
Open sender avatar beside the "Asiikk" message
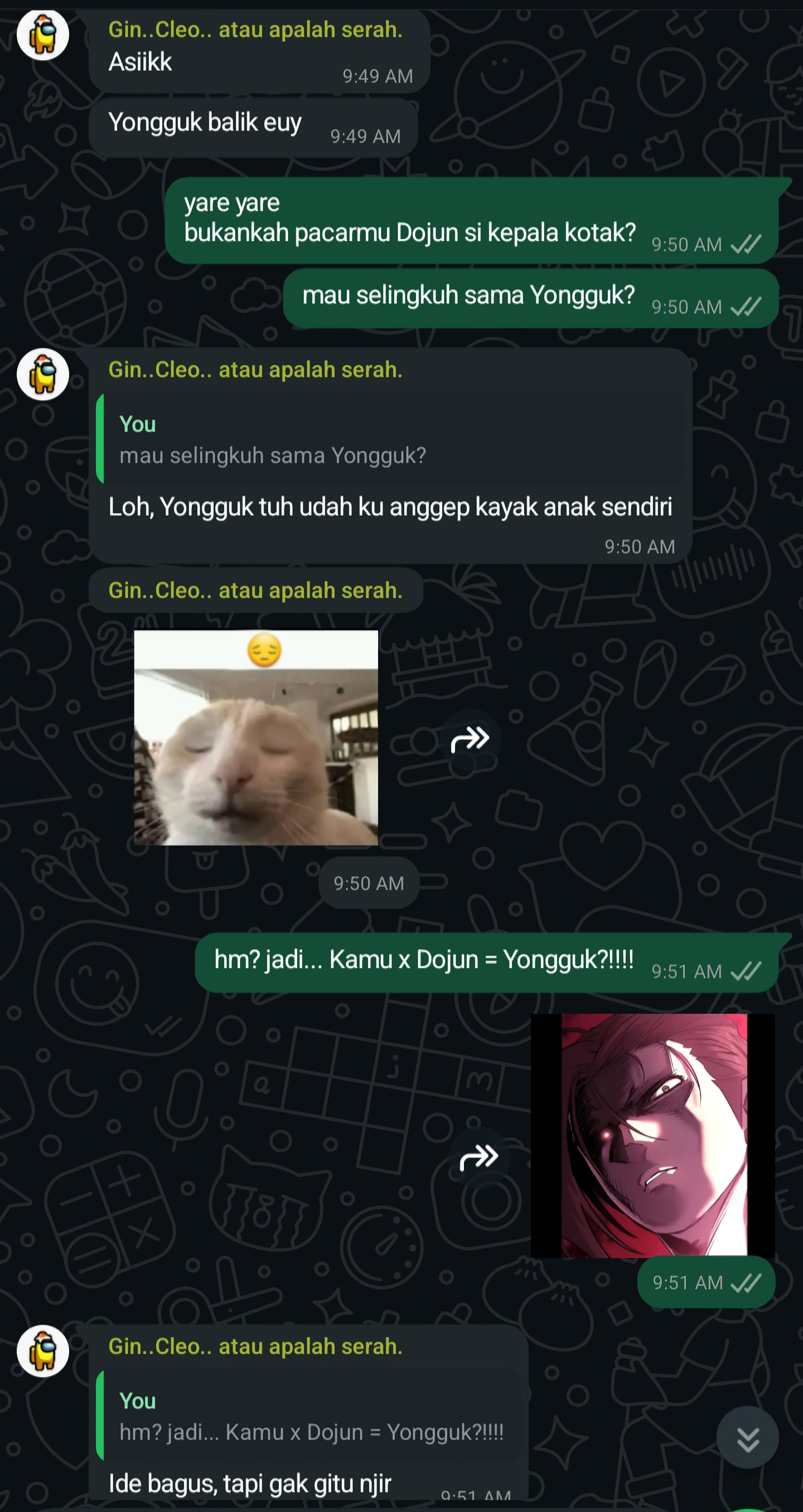[43, 35]
